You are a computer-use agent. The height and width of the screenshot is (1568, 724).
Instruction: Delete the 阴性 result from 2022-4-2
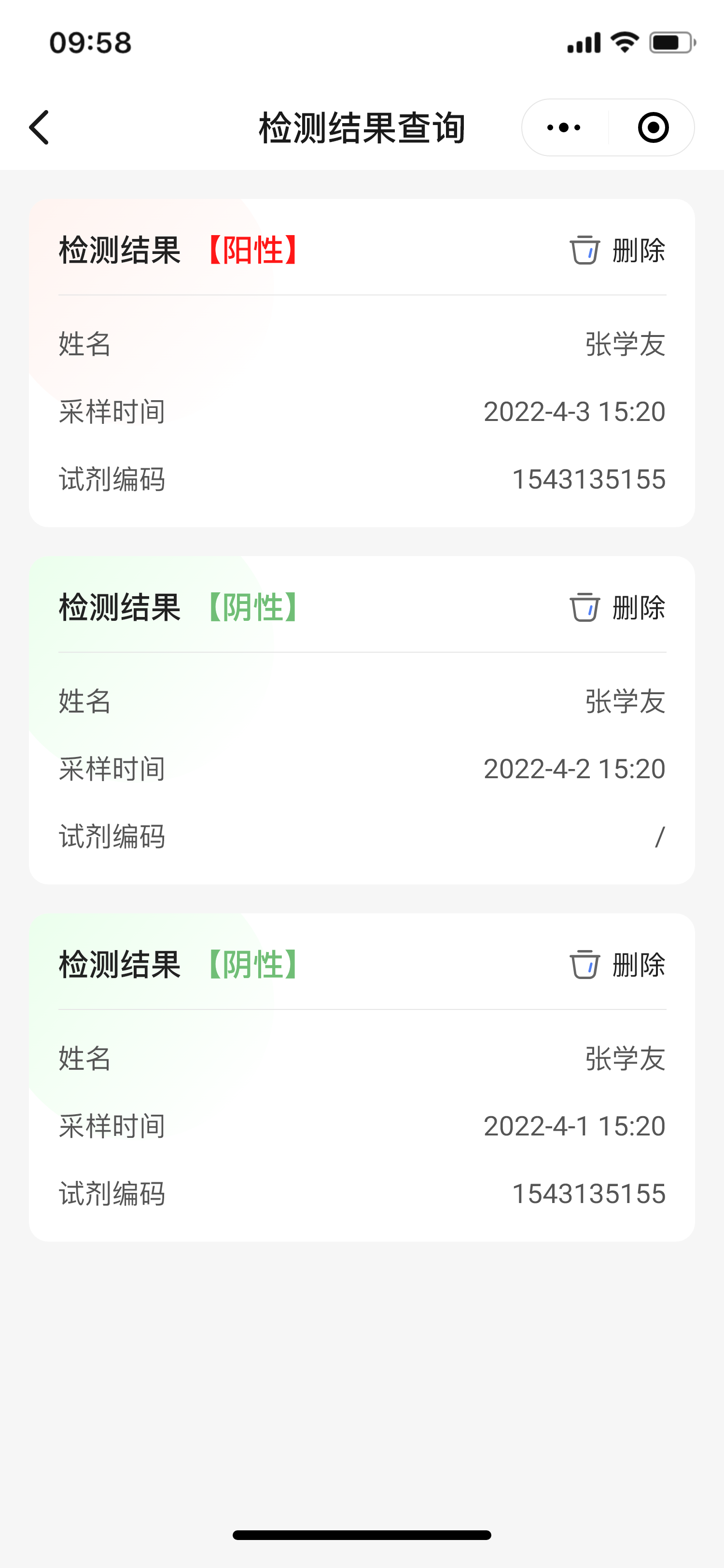[x=617, y=607]
